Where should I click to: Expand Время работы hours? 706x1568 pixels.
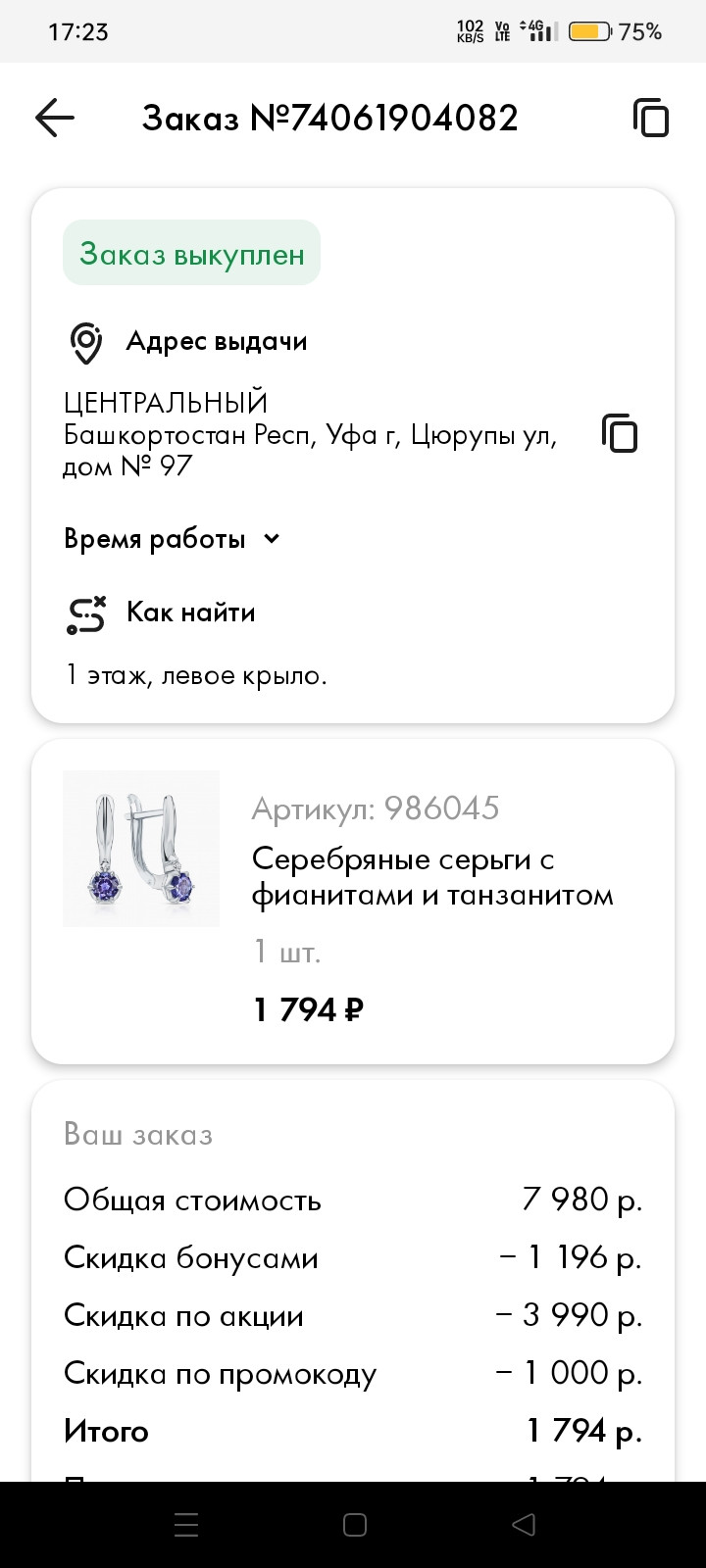173,539
